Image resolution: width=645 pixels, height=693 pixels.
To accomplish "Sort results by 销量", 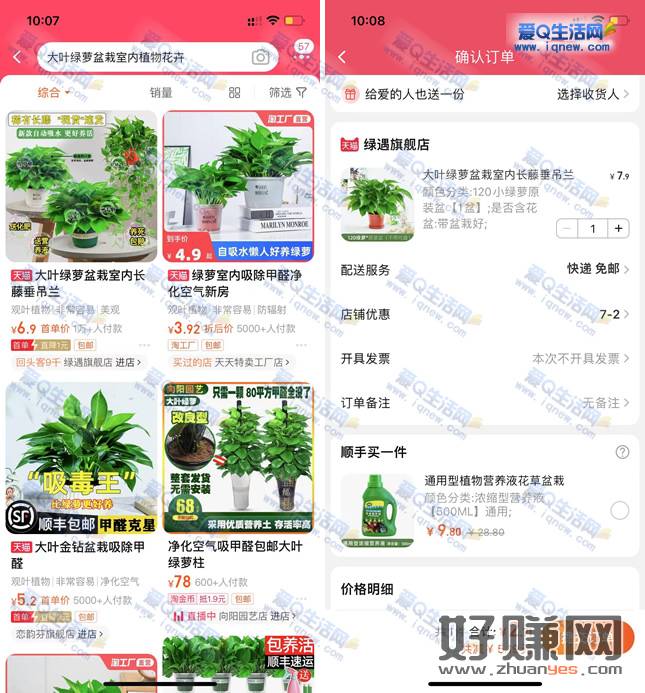I will tap(161, 92).
